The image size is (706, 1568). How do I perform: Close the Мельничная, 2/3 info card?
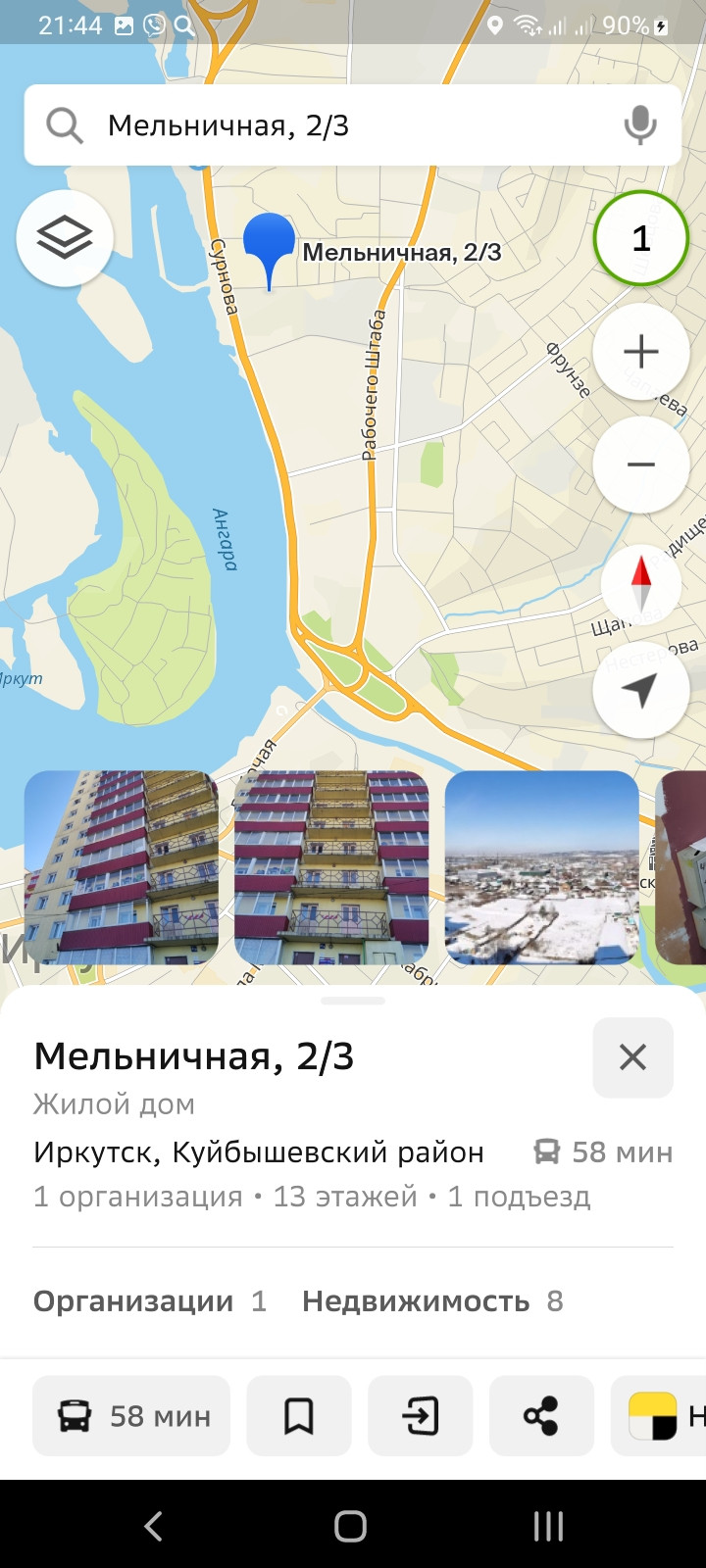pos(632,1057)
